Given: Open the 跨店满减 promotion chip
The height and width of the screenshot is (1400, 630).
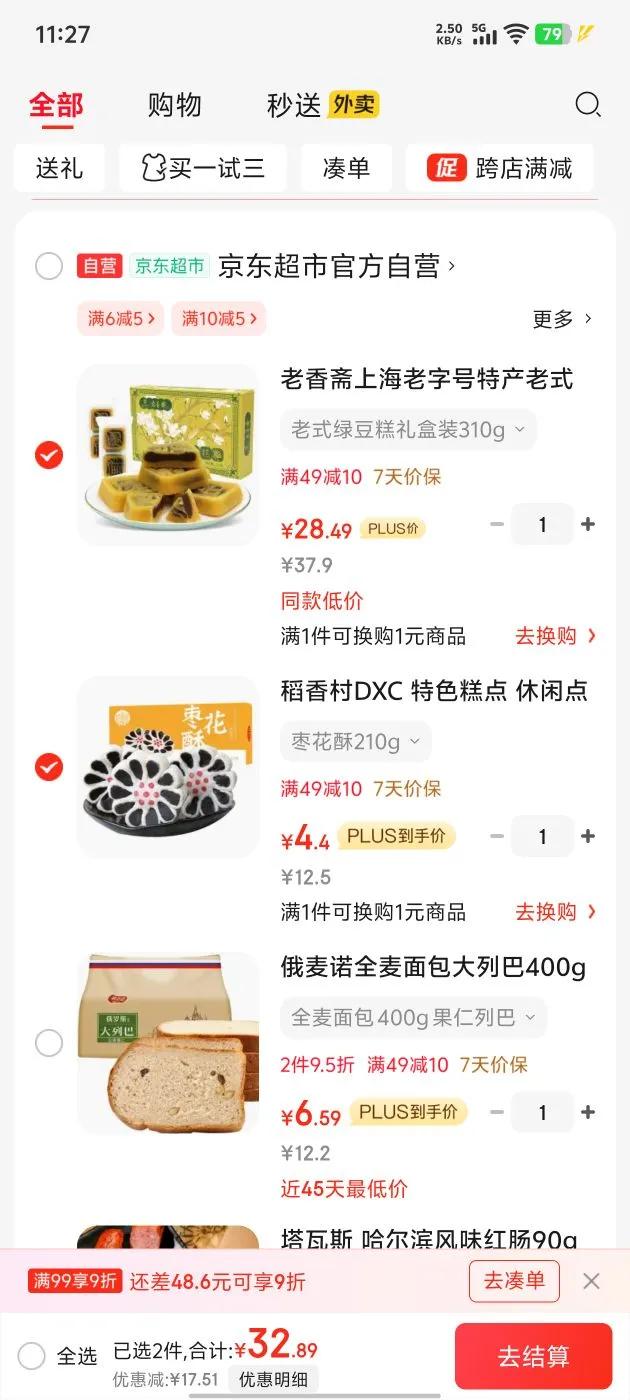Looking at the screenshot, I should click(x=500, y=168).
